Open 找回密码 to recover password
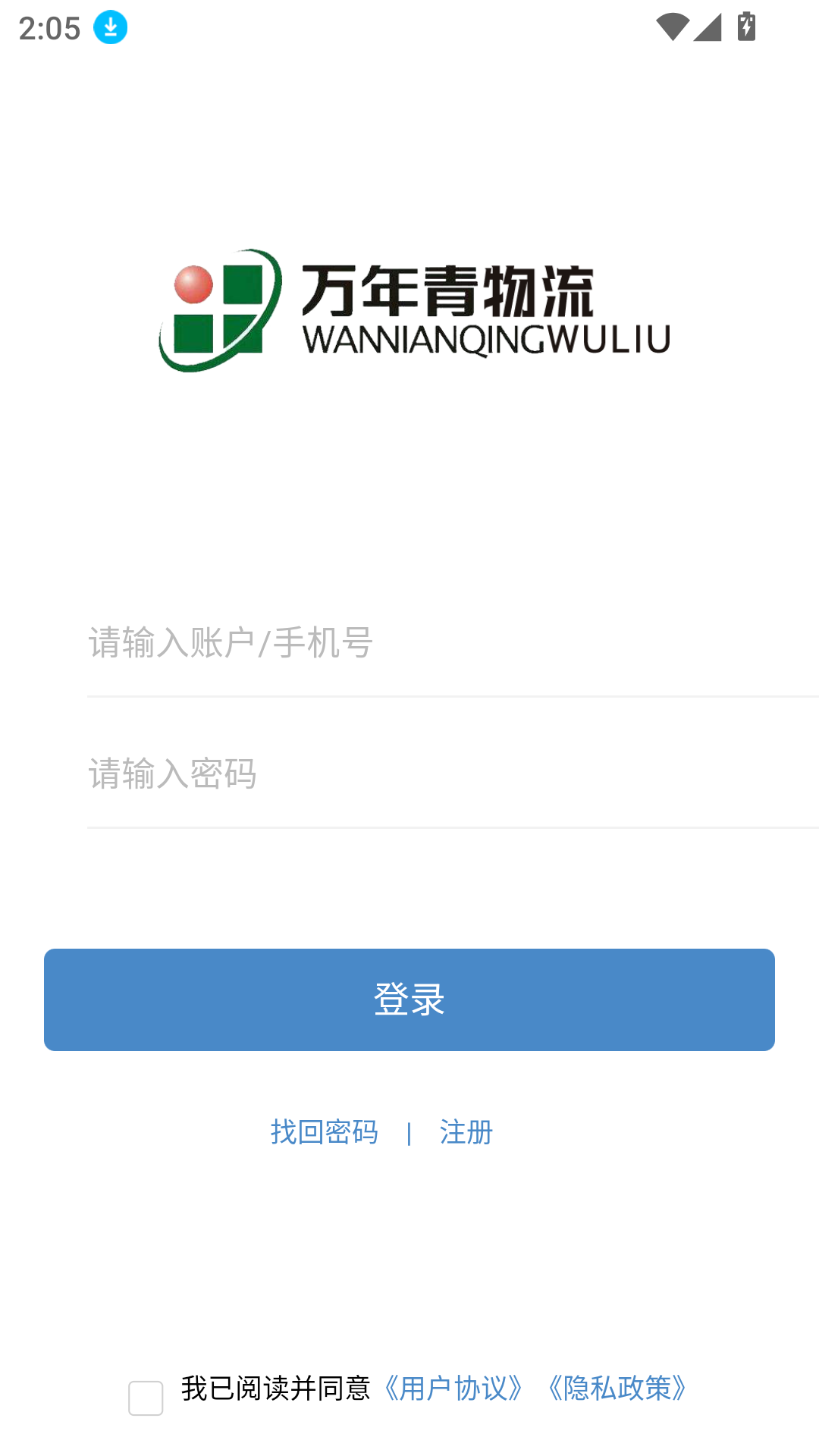Screen dimensions: 819x1456 (325, 1132)
